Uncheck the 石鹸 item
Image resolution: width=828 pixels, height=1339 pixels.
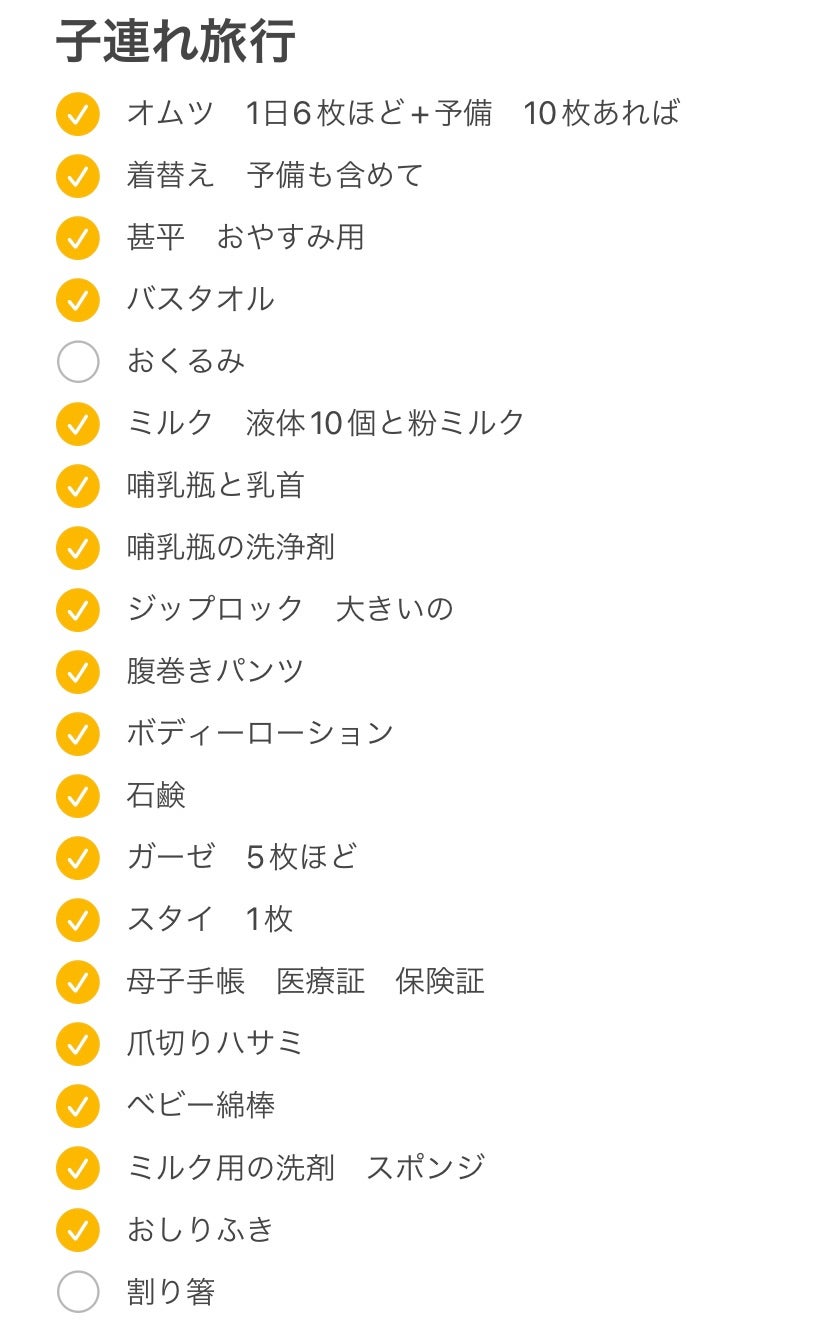pos(77,795)
